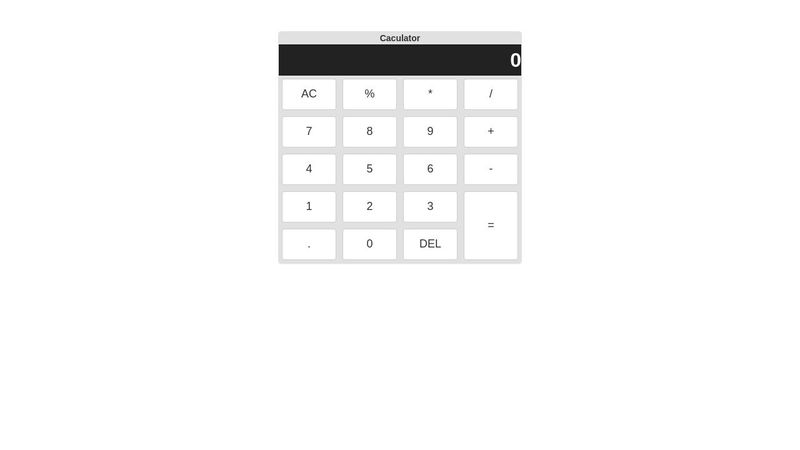This screenshot has height=450, width=800.
Task: Insert a decimal point
Action: 309,244
